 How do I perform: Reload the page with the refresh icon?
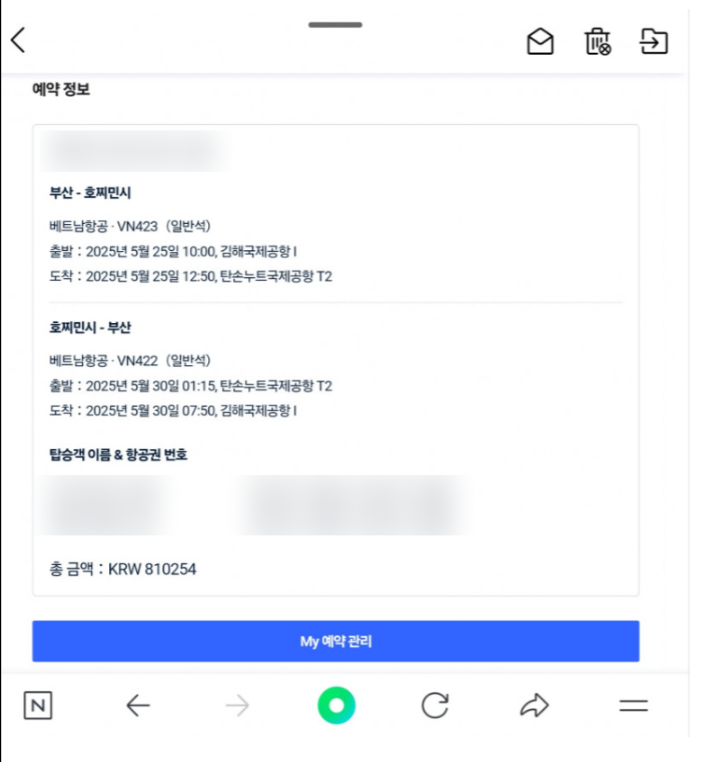[x=435, y=706]
